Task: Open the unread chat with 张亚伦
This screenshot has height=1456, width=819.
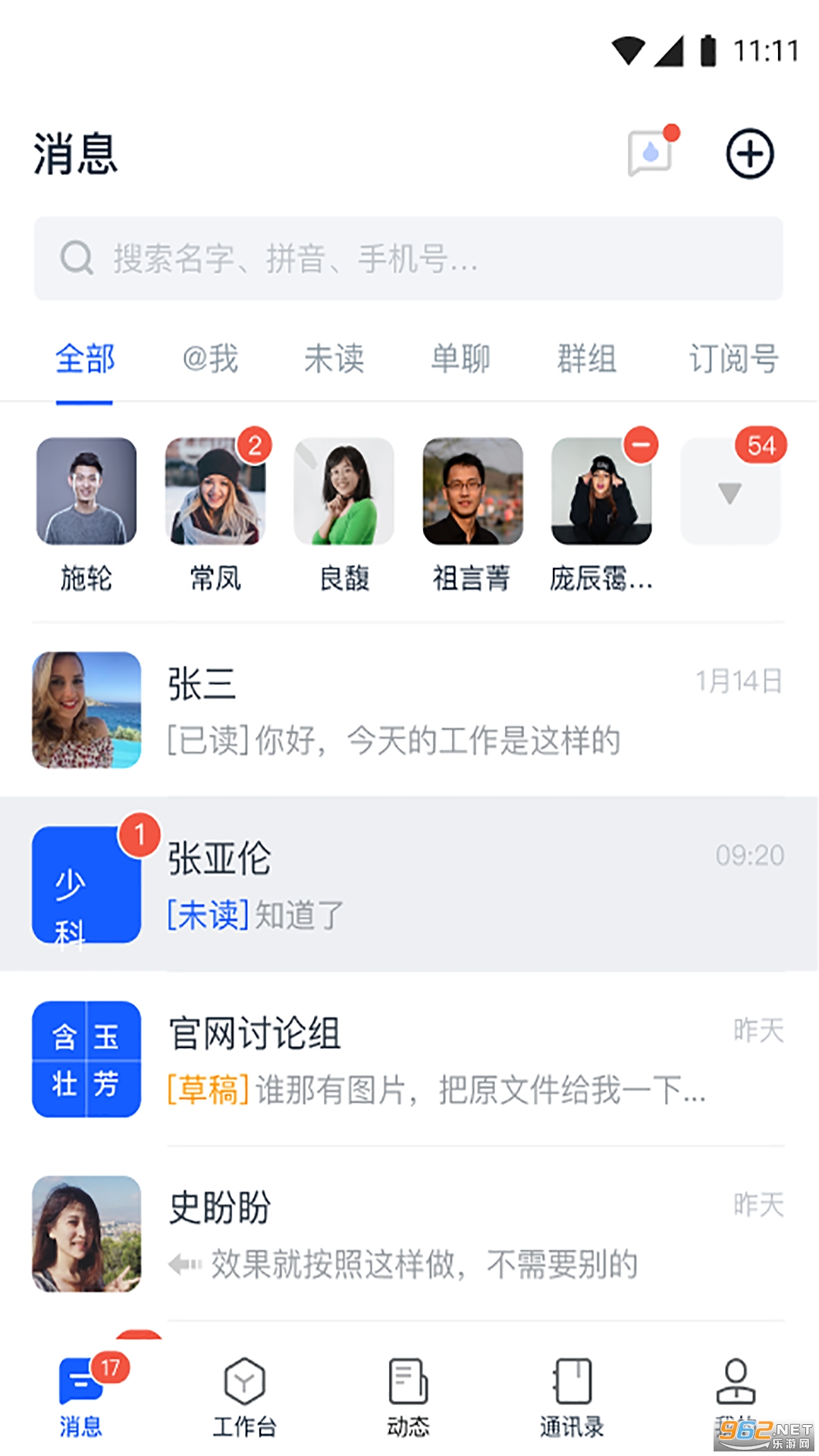Action: 408,884
